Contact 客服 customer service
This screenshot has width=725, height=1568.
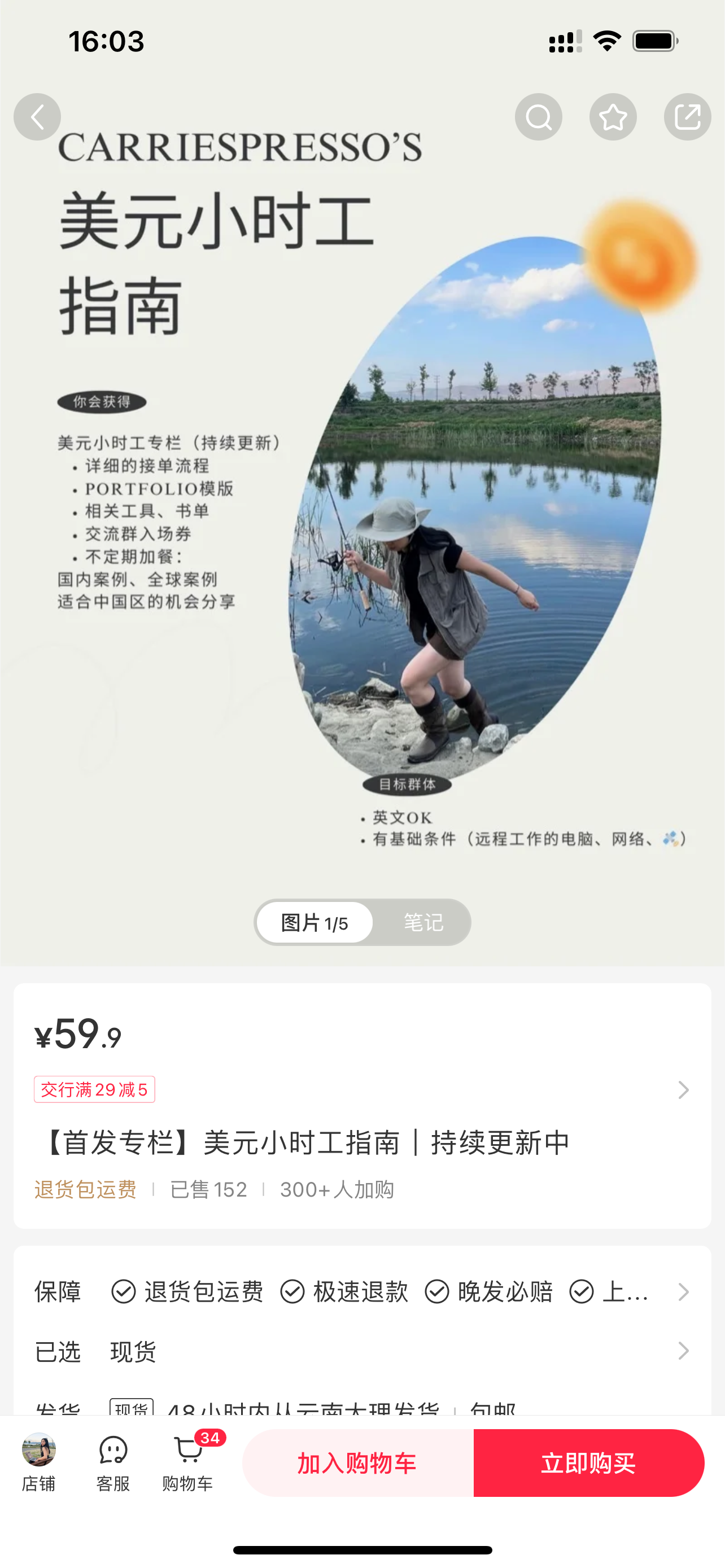[x=113, y=1462]
